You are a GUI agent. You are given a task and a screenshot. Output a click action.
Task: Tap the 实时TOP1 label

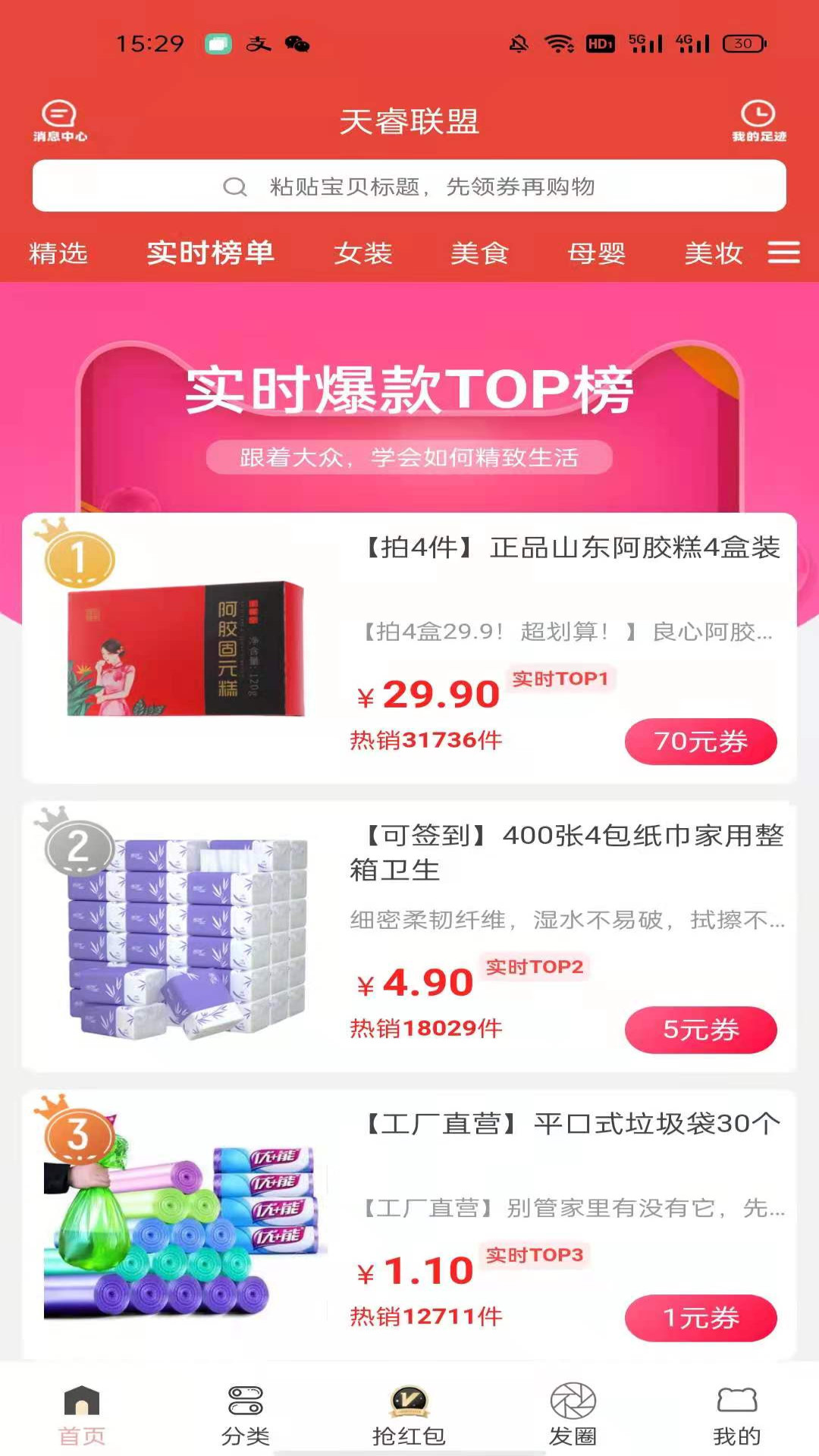[561, 680]
